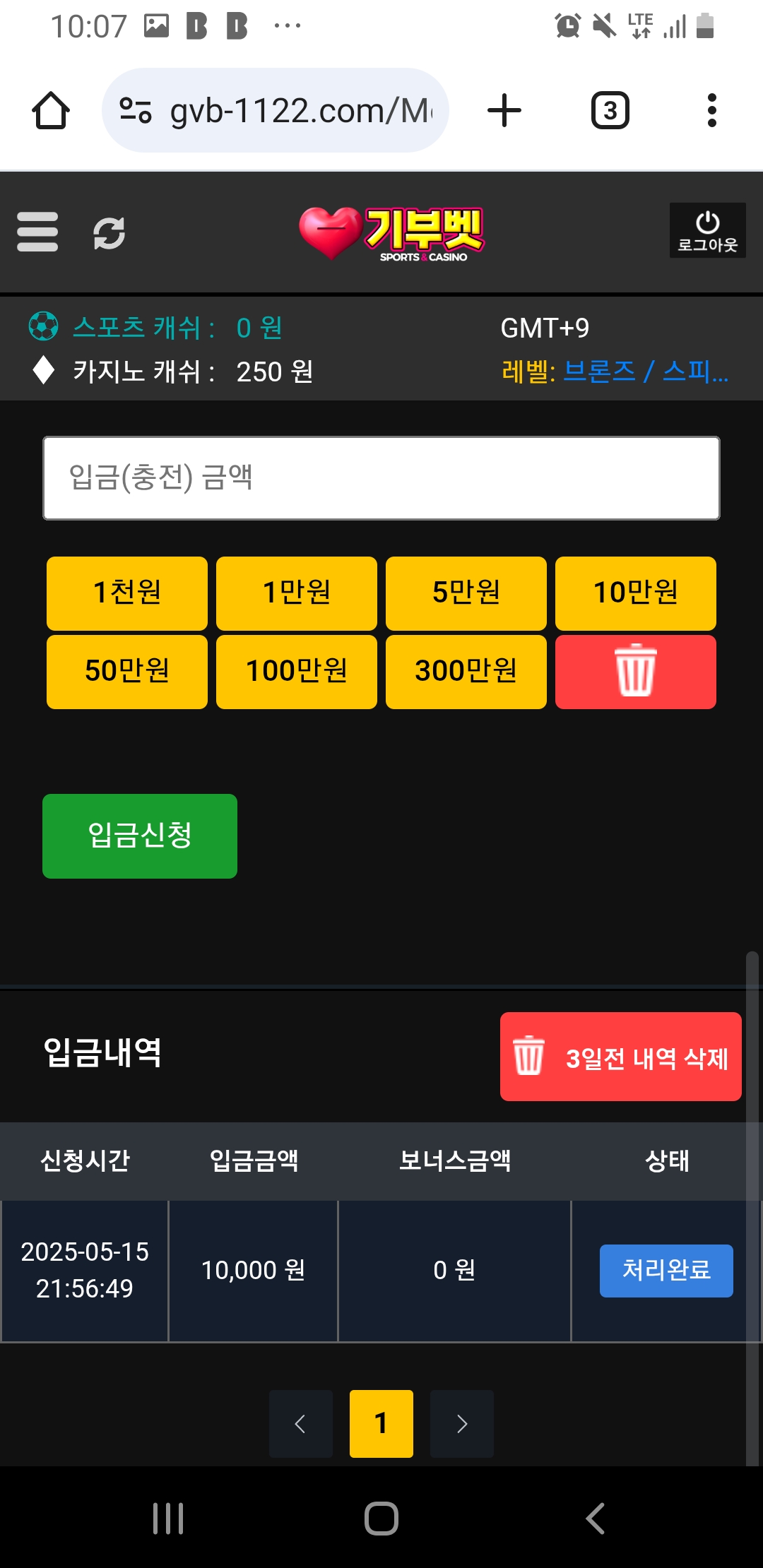The width and height of the screenshot is (763, 1568).
Task: Clear the amount with the red trash button
Action: pyautogui.click(x=636, y=672)
